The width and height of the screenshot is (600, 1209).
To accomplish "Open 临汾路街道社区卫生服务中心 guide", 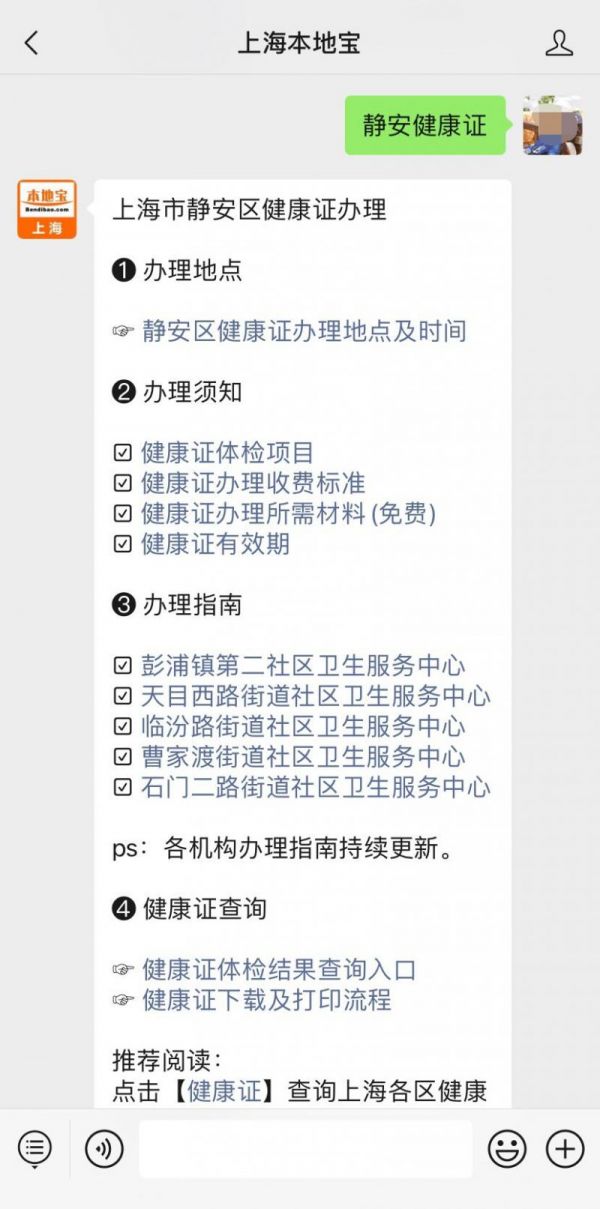I will click(302, 726).
